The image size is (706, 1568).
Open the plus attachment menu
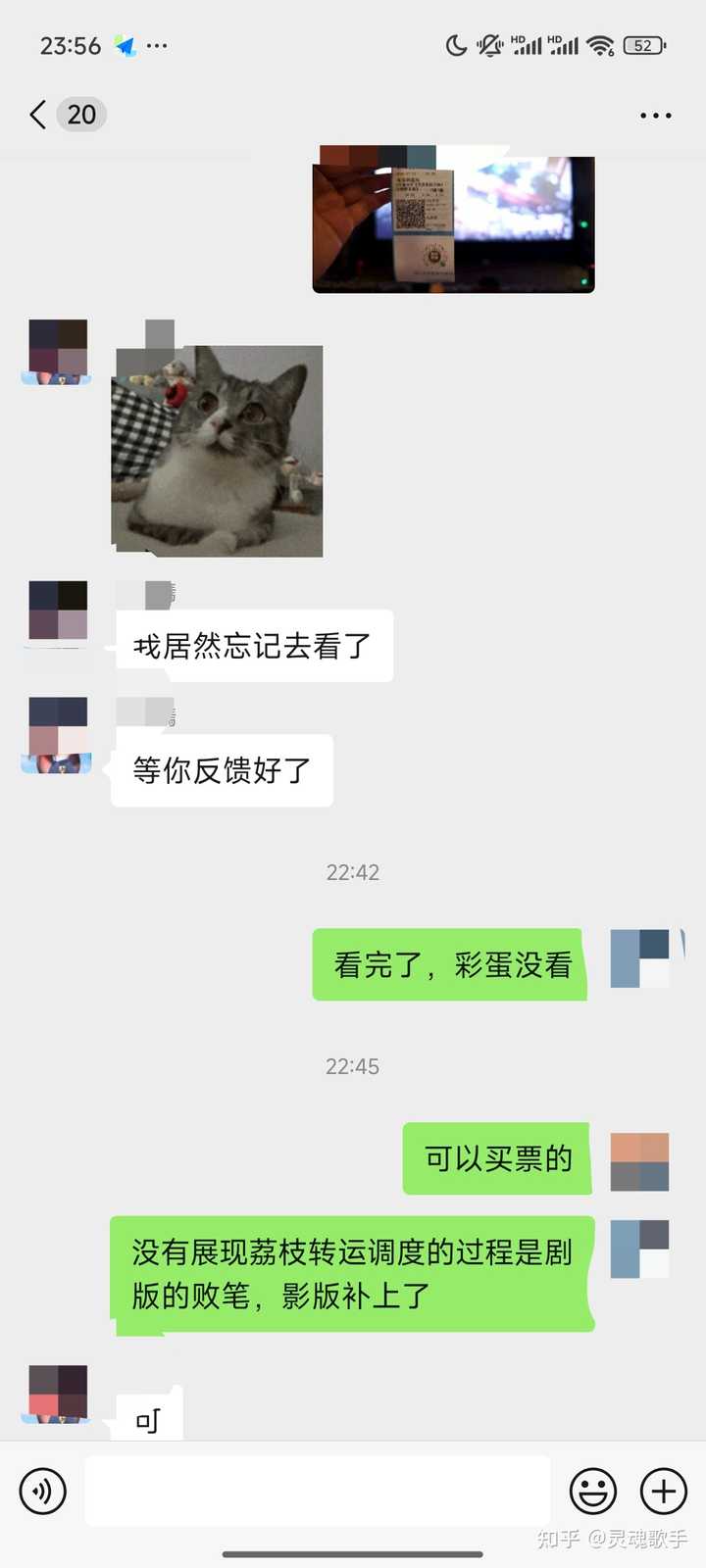[x=664, y=1492]
